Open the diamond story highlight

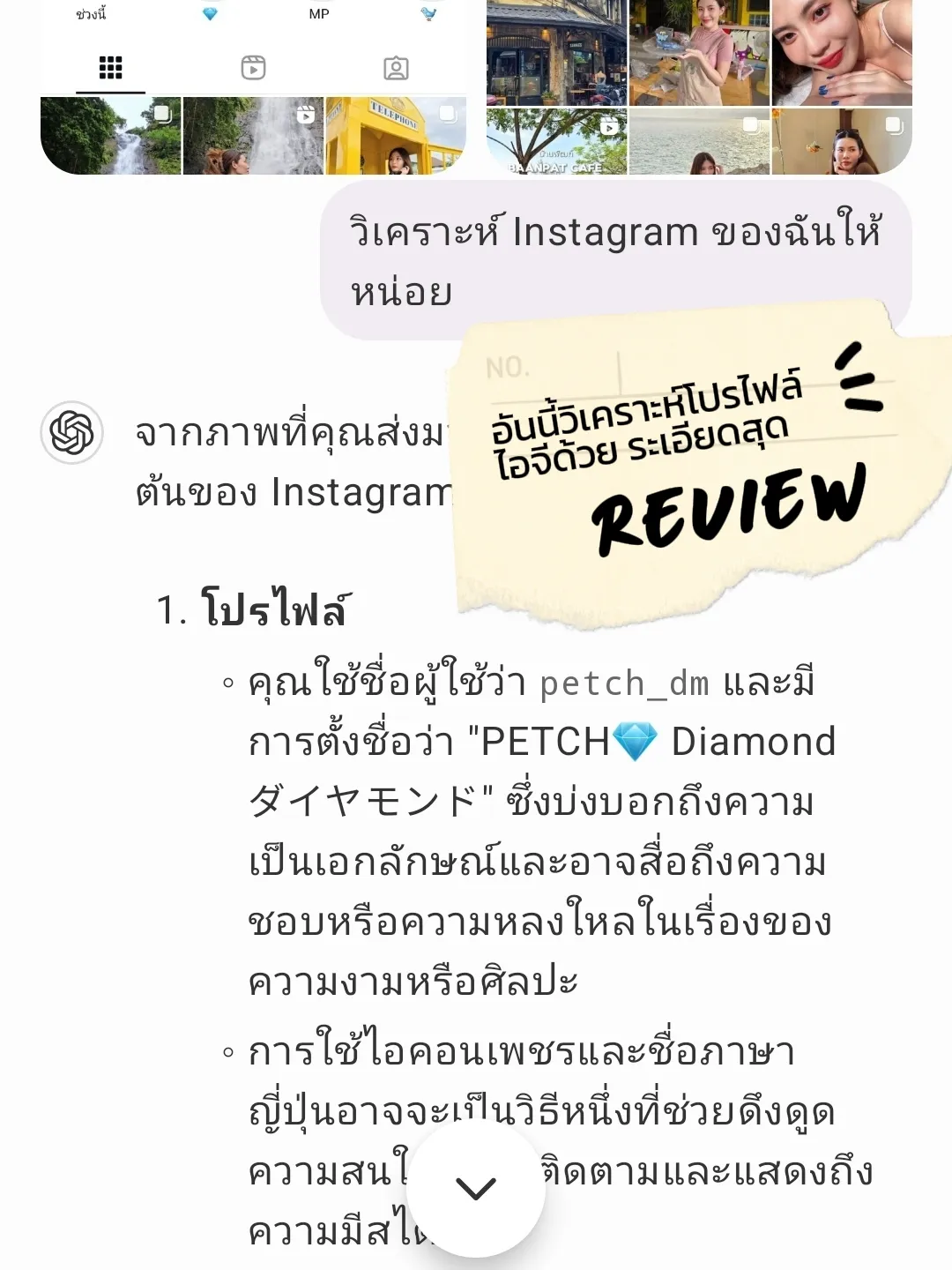209,12
